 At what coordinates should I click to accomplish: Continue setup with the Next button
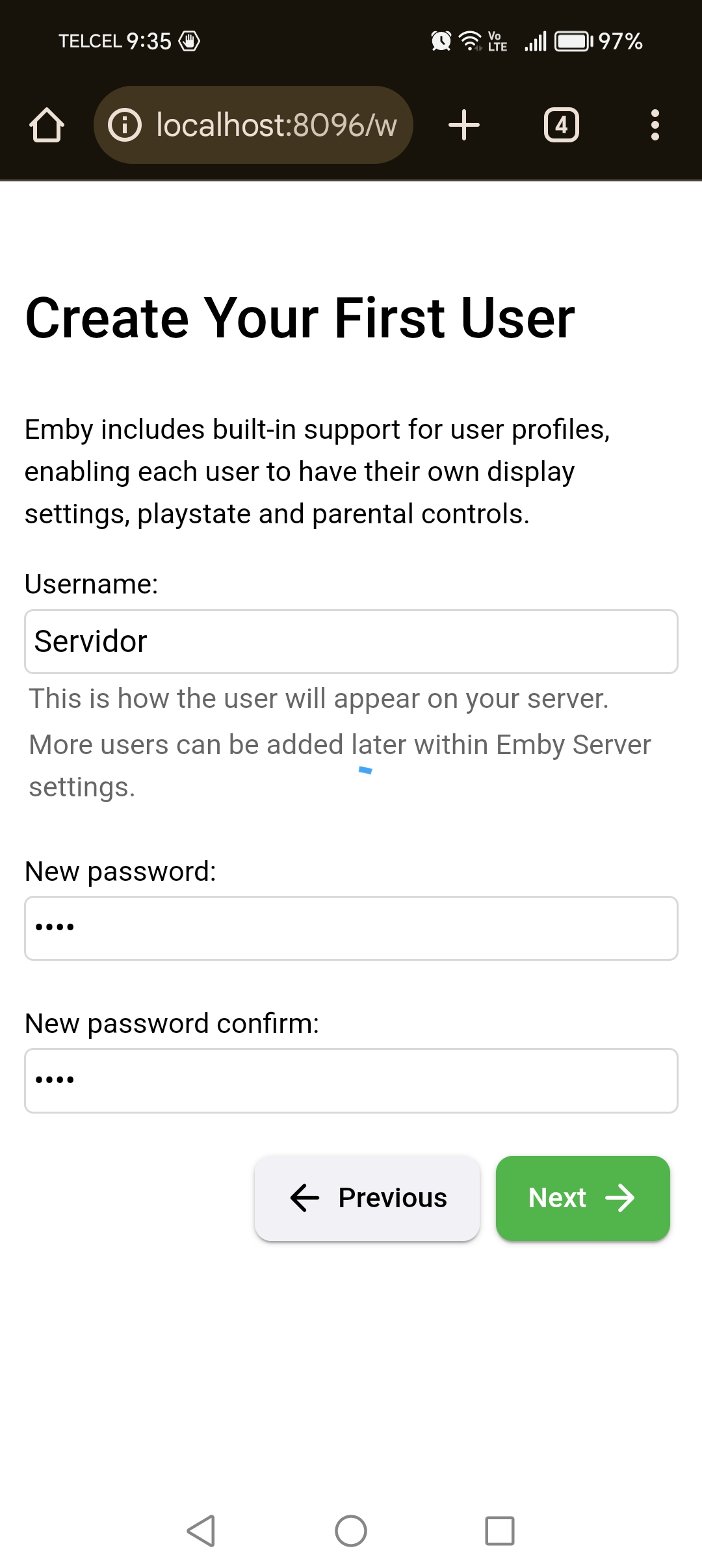pos(582,1197)
